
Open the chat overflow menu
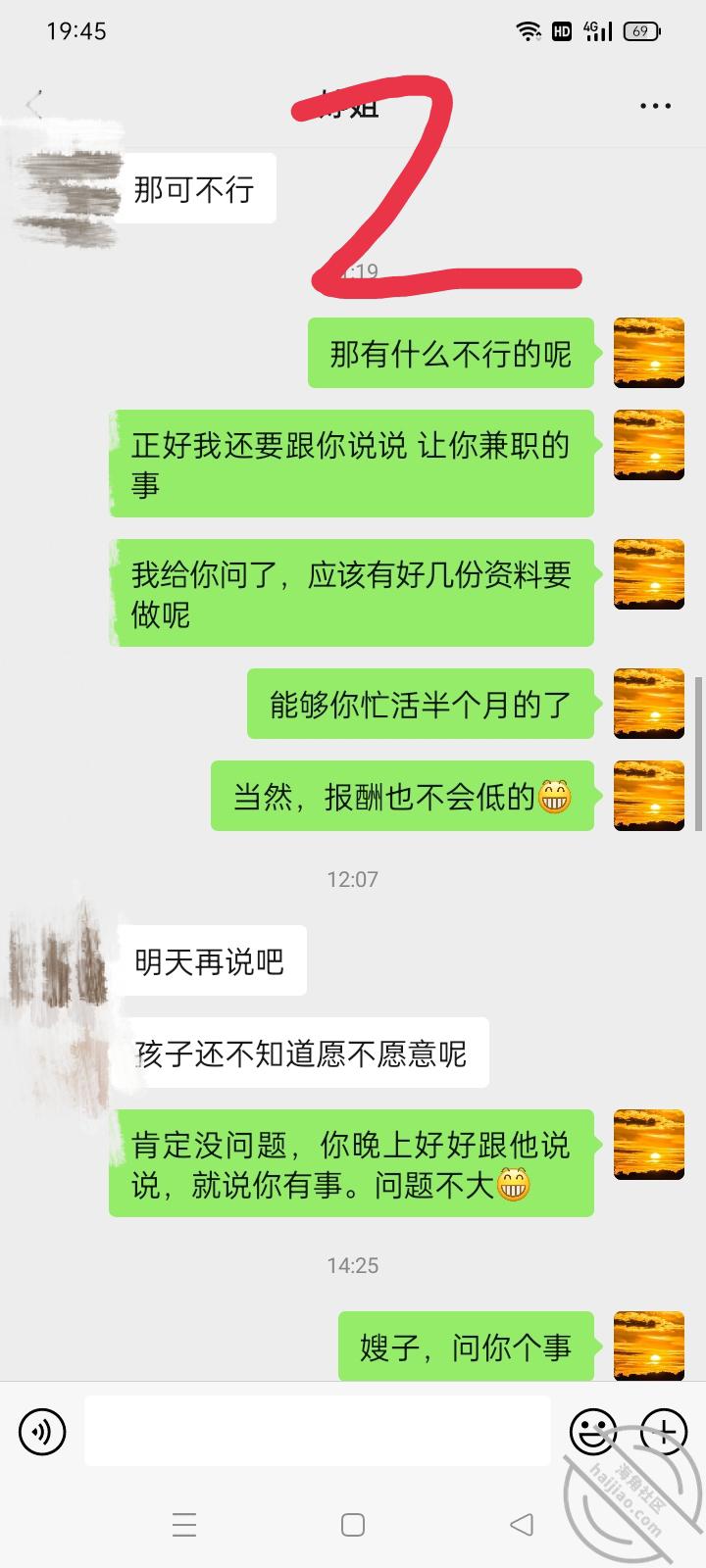655,106
